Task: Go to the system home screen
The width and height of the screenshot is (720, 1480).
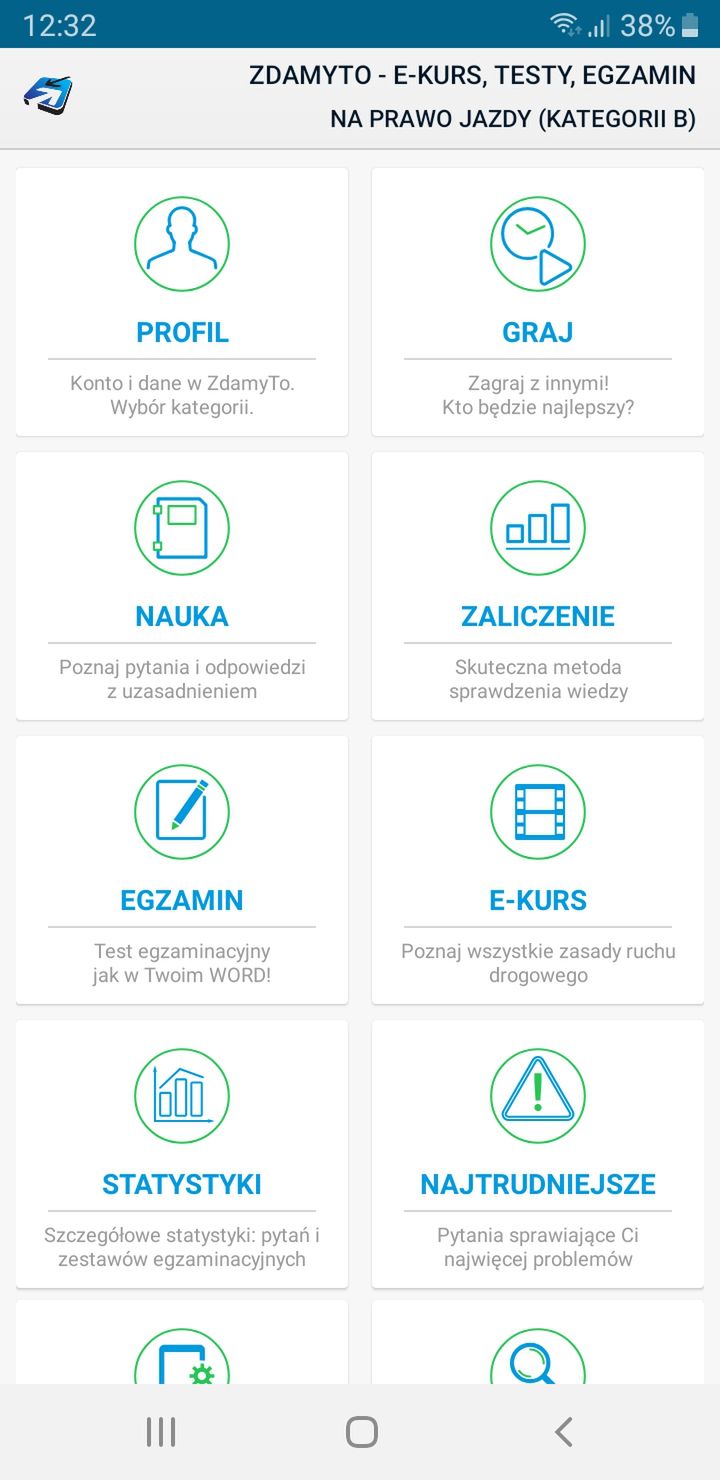Action: (361, 1432)
